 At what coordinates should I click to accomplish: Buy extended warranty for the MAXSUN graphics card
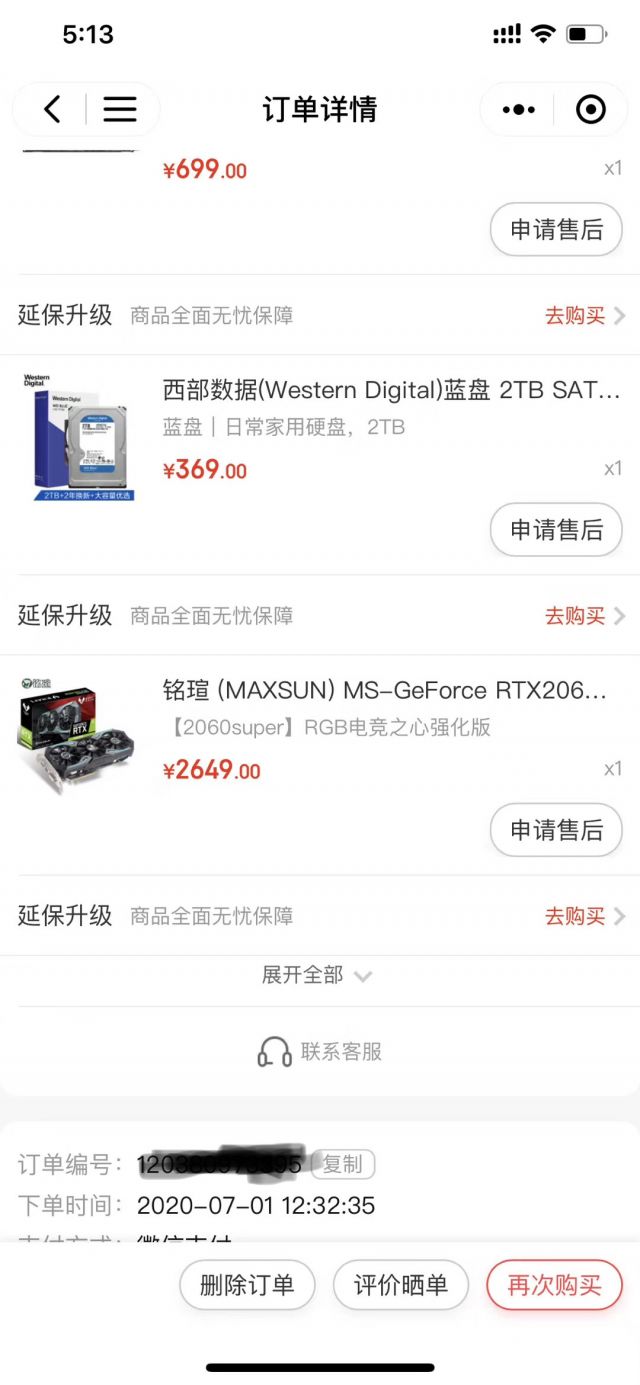(584, 916)
